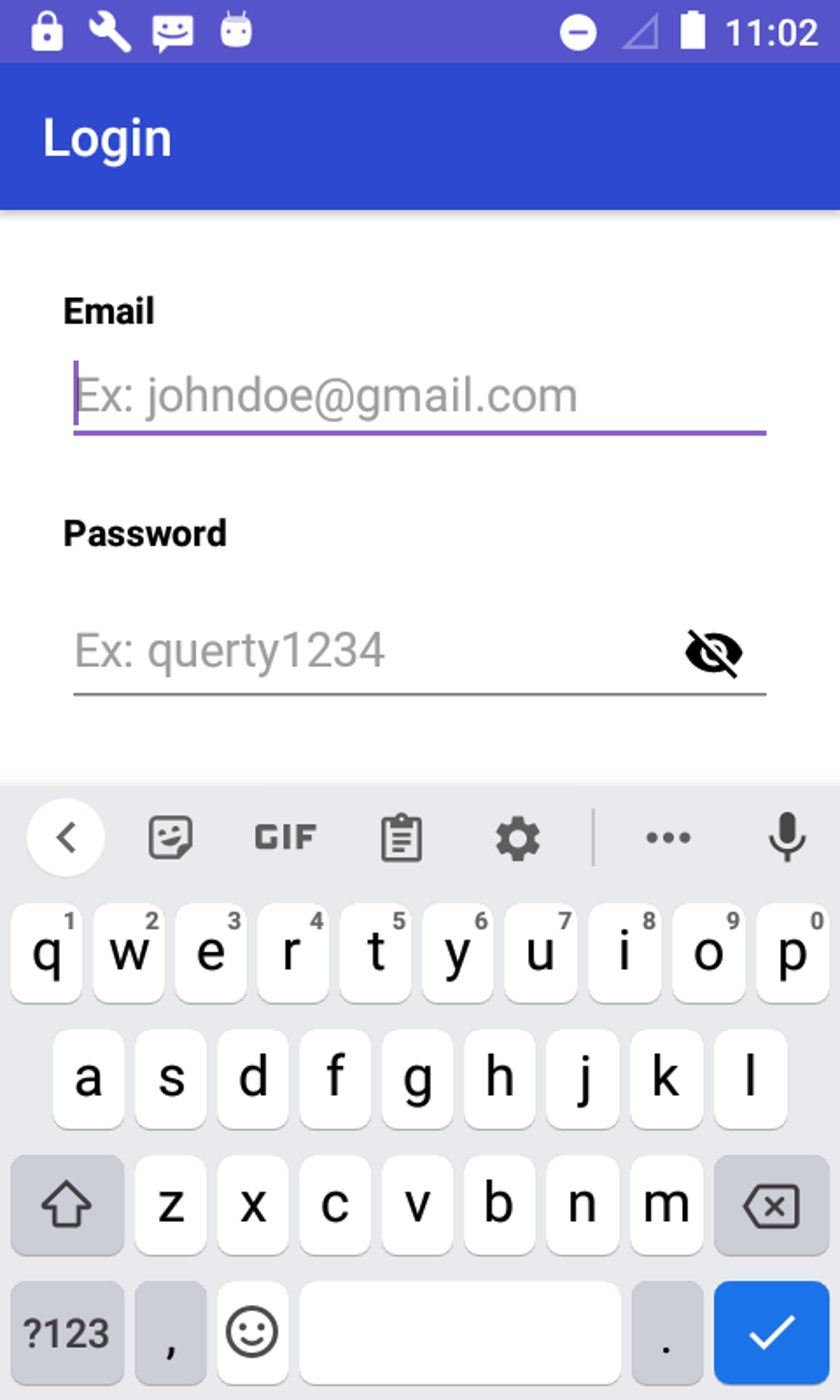Open keyboard settings gear

(518, 838)
